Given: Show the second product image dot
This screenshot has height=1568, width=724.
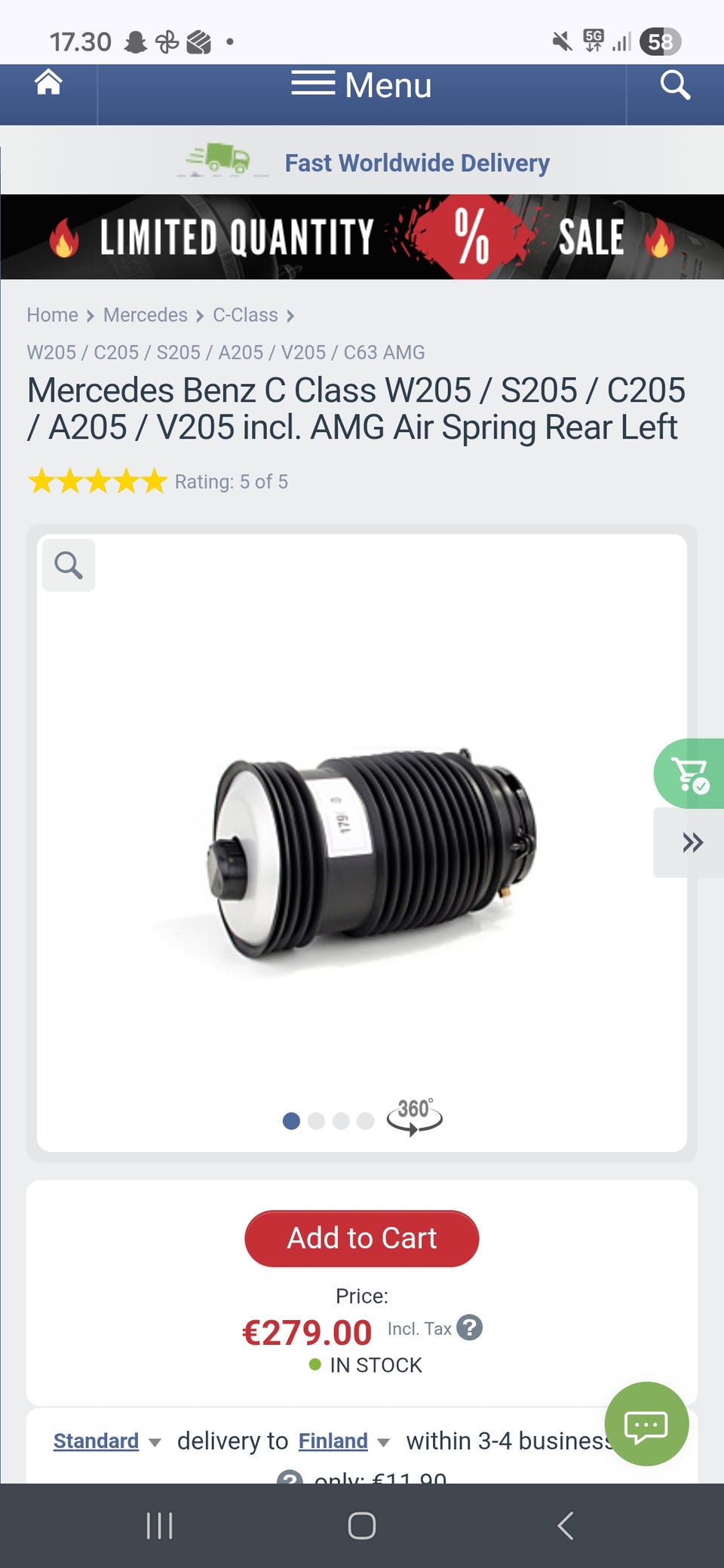Looking at the screenshot, I should tap(316, 1121).
